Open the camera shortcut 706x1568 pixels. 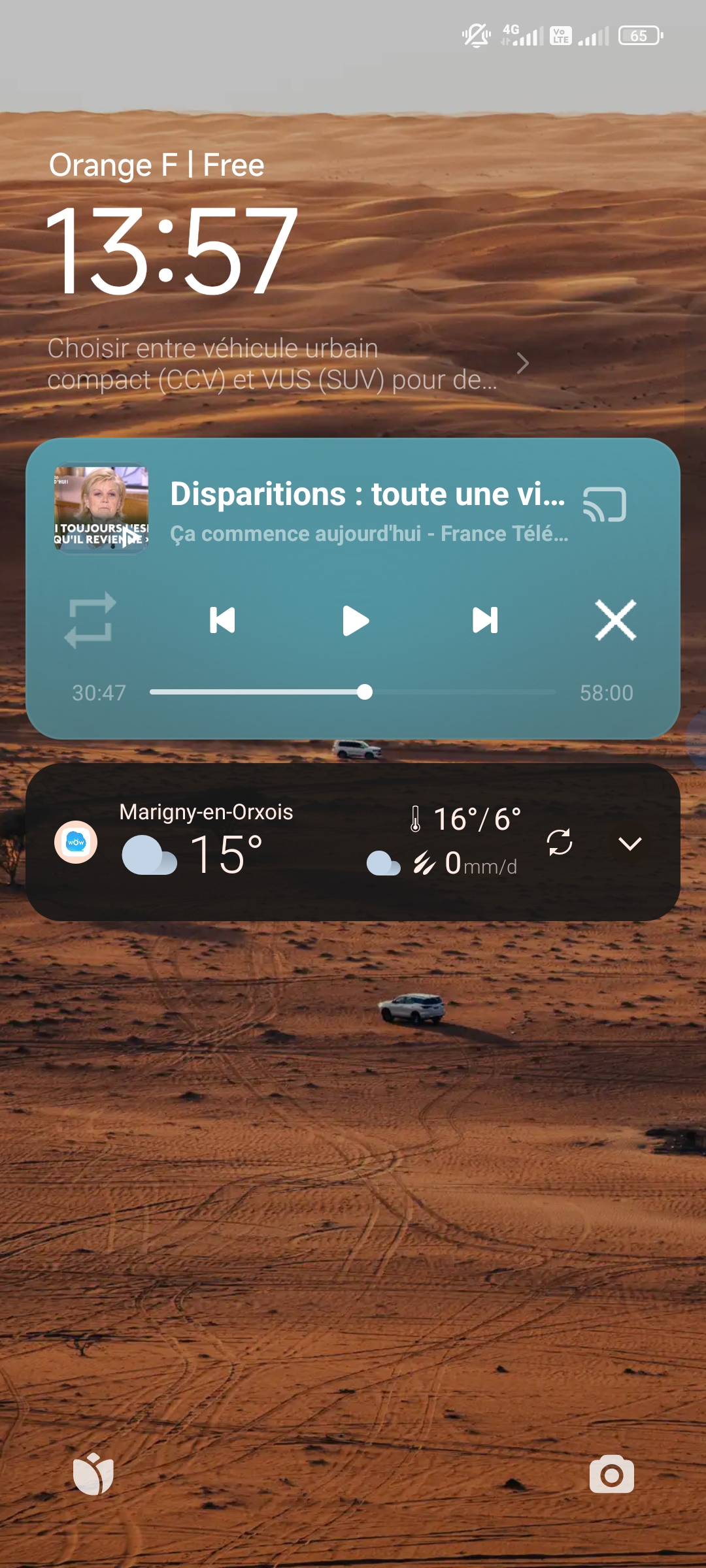(611, 1475)
